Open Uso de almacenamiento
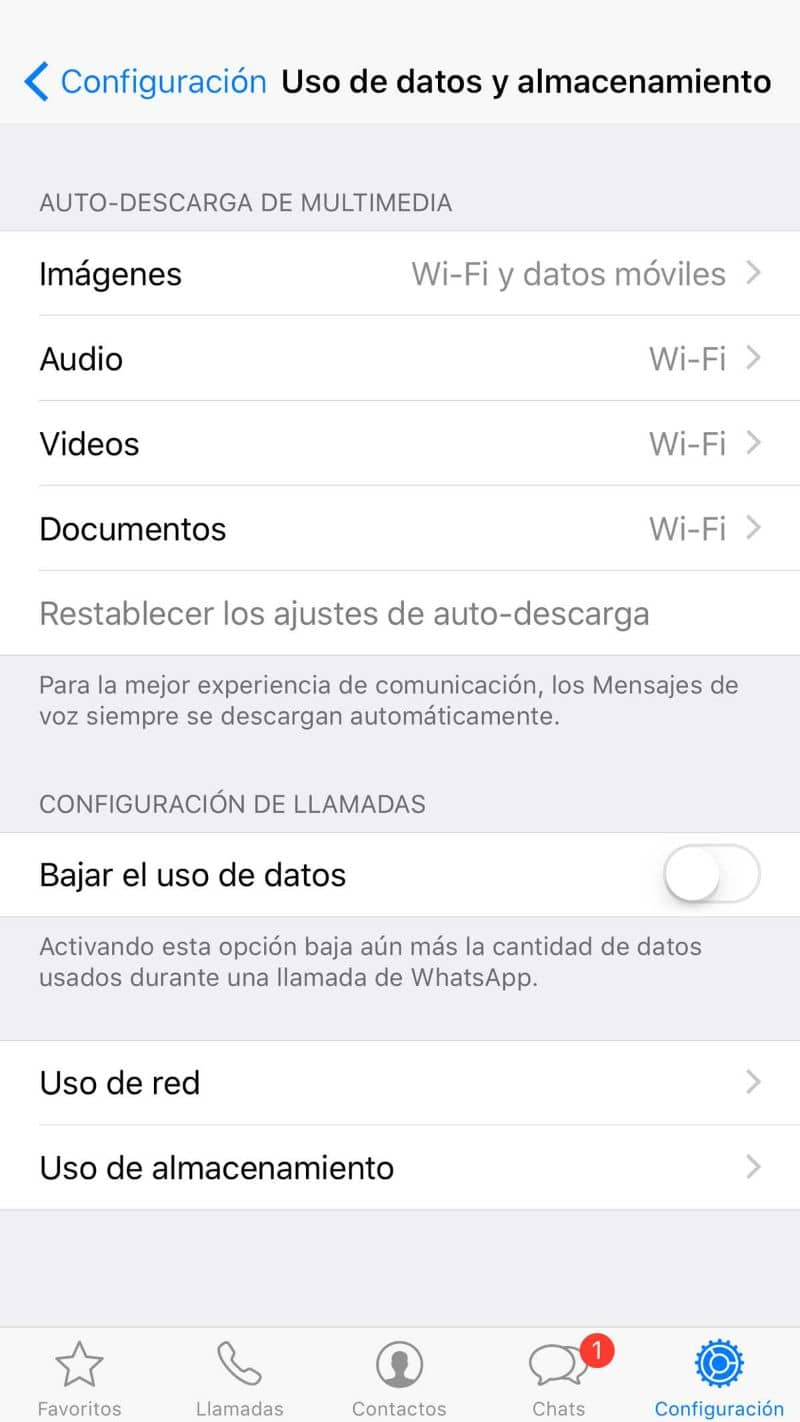This screenshot has width=800, height=1422. (x=400, y=1167)
